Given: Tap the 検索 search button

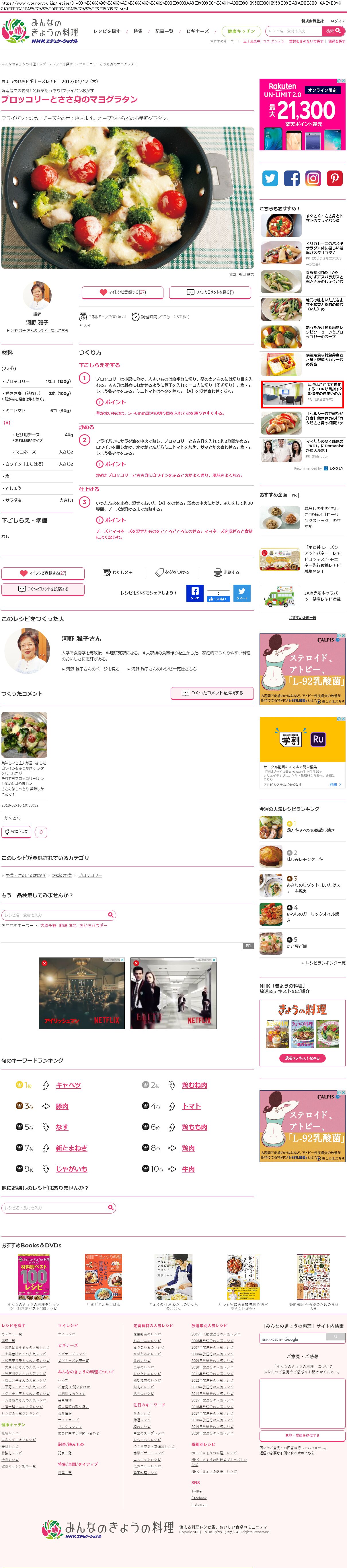Looking at the screenshot, I should click(334, 31).
